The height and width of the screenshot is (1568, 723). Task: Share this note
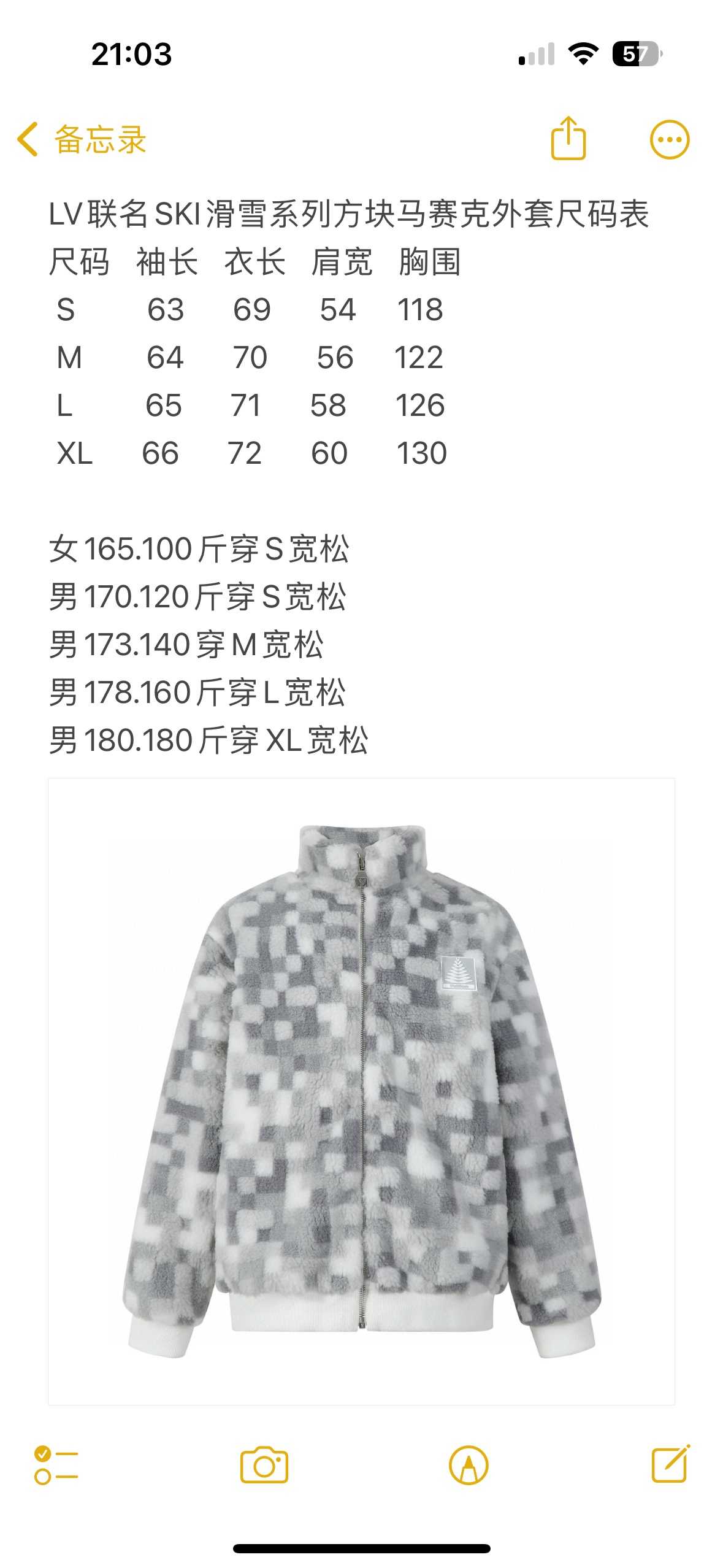568,139
